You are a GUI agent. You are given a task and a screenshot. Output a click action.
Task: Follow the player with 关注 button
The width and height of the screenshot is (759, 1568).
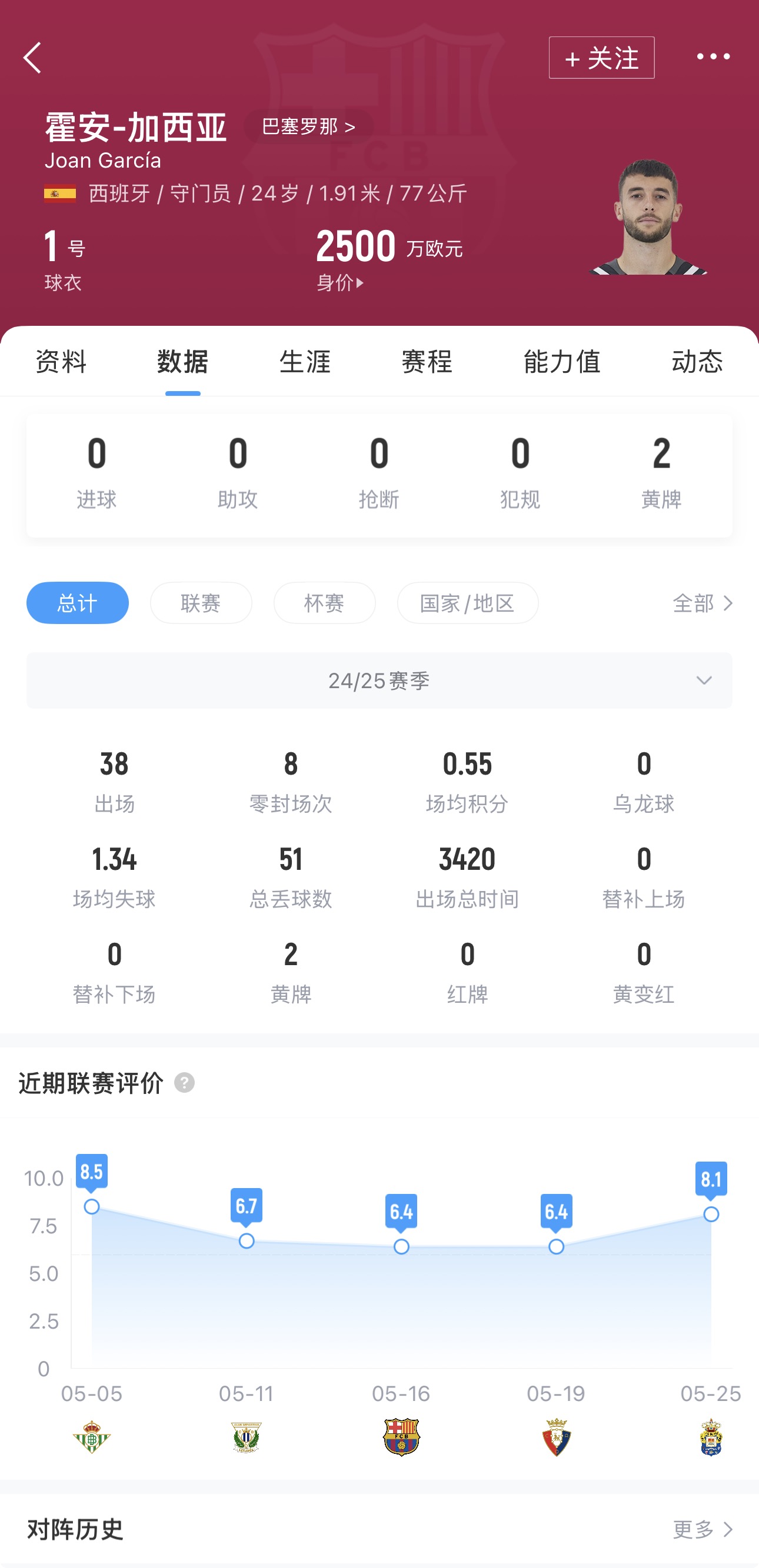[601, 58]
